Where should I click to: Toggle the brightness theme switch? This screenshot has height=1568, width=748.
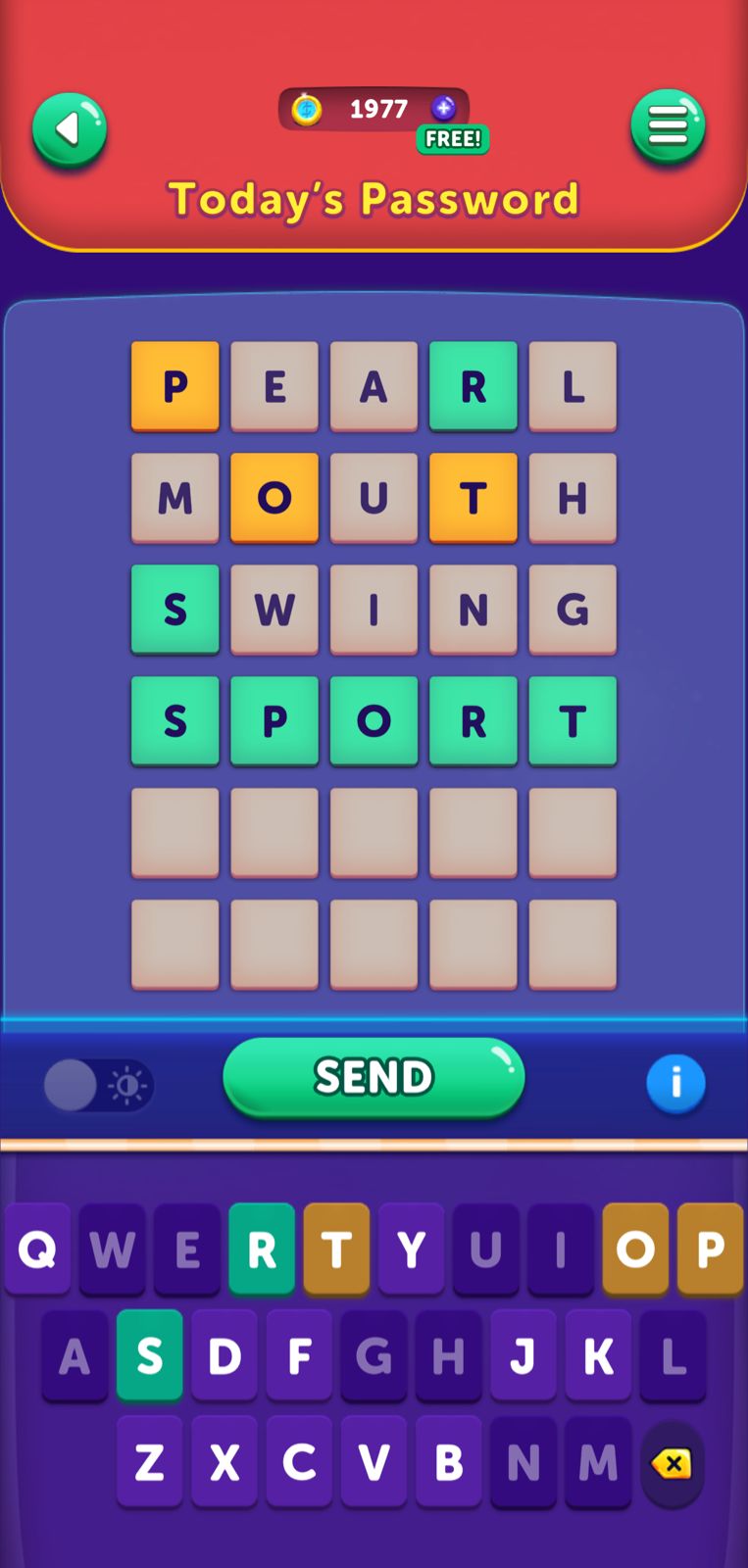[98, 1085]
